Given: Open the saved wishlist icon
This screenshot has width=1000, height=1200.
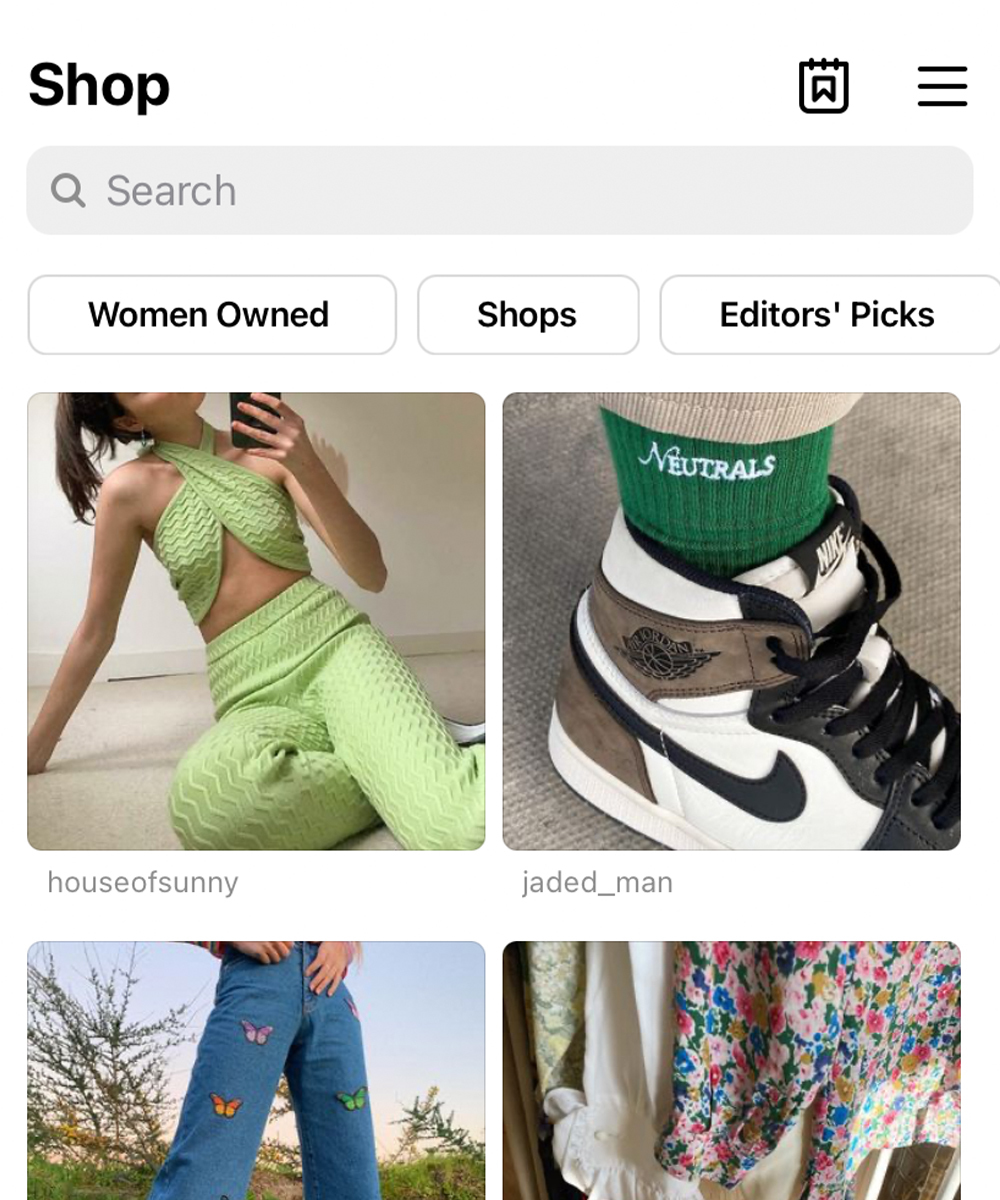Looking at the screenshot, I should click(823, 86).
